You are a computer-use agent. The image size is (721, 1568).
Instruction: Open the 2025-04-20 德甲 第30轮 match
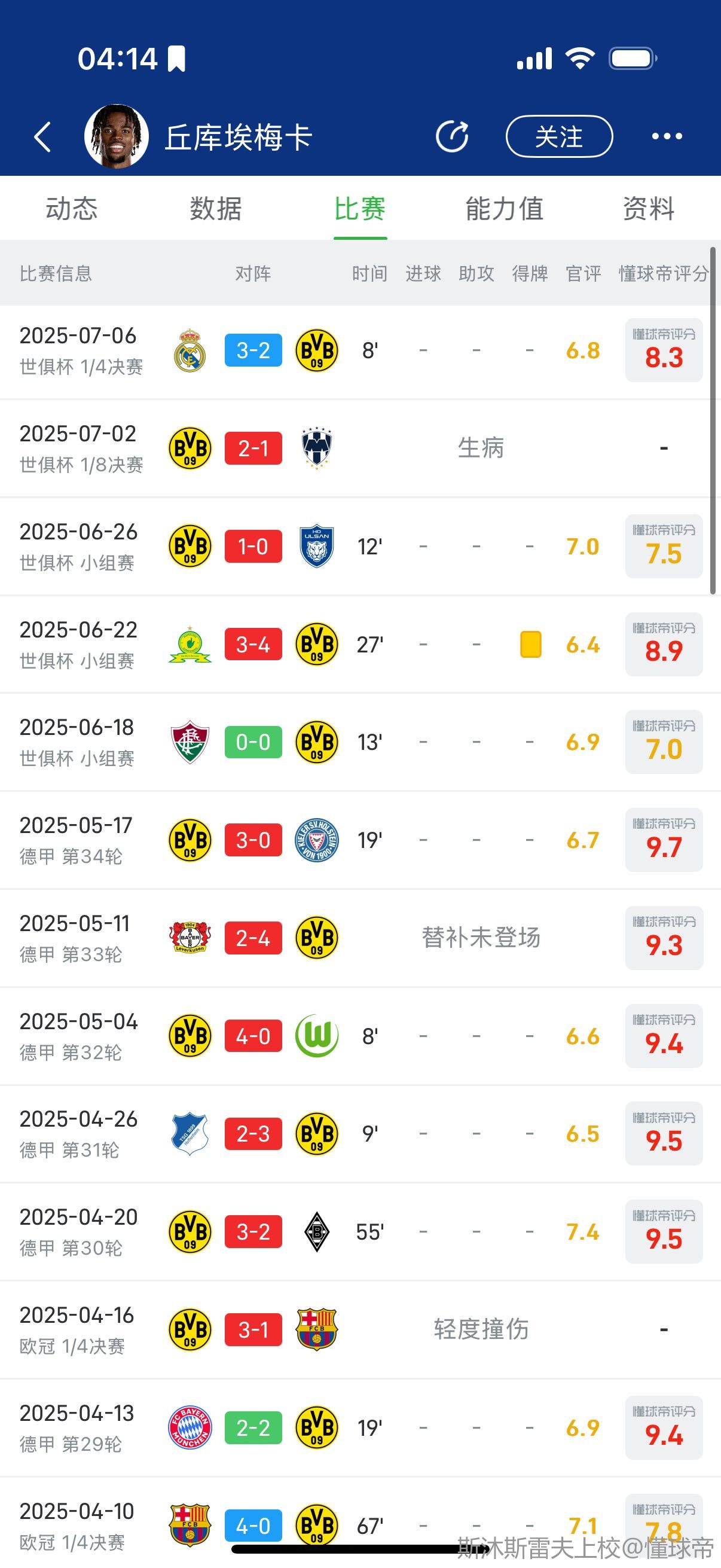[x=360, y=1232]
